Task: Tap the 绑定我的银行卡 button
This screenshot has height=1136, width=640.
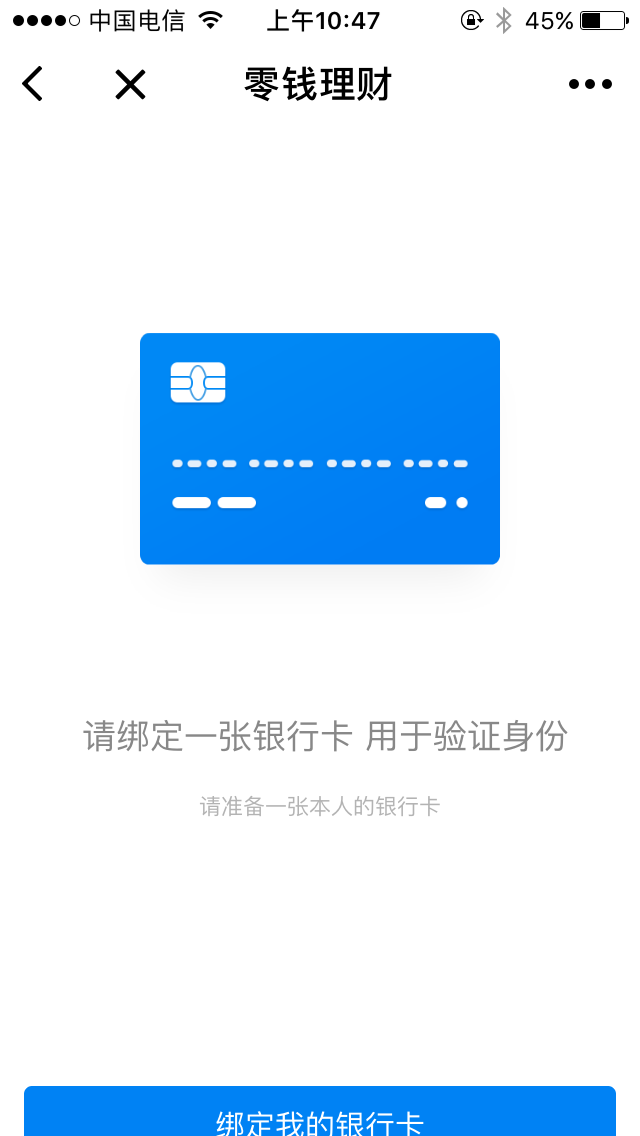Action: [320, 1116]
